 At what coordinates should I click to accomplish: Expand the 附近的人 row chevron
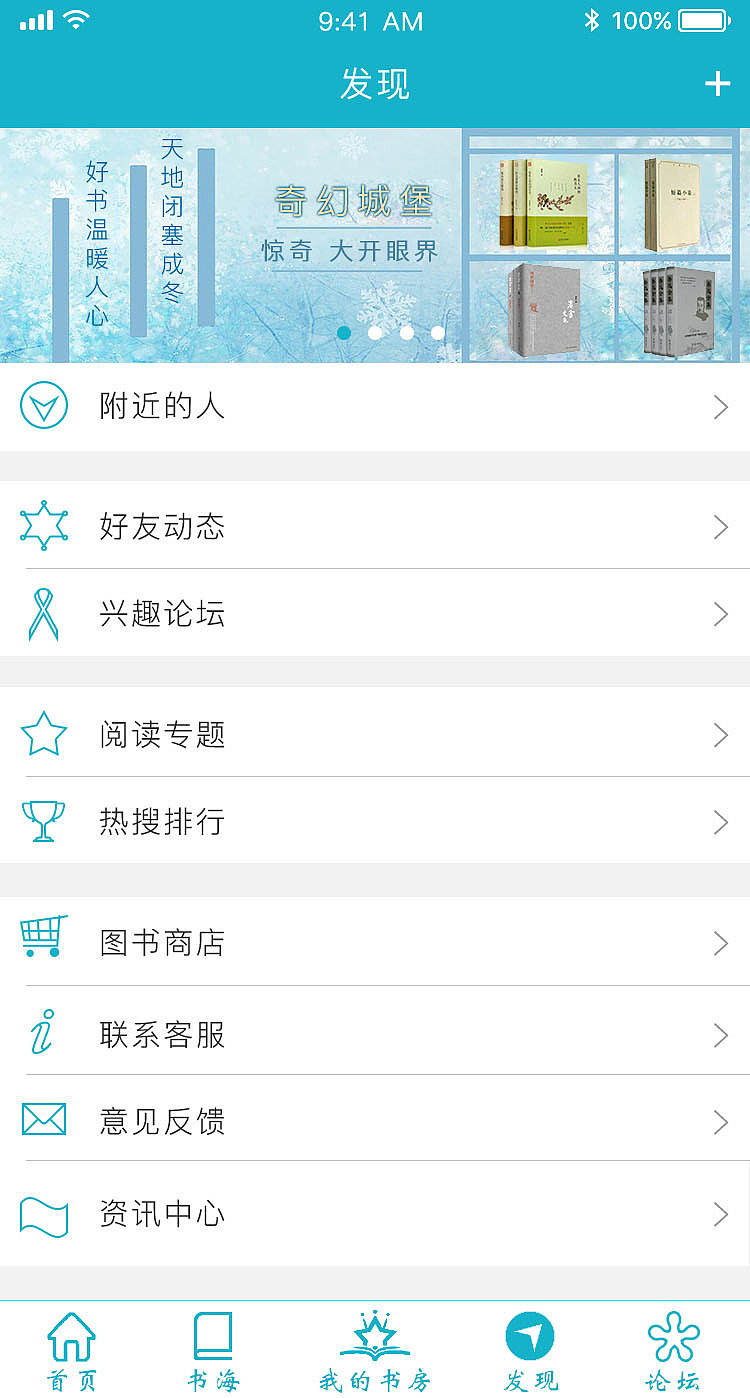(x=721, y=407)
